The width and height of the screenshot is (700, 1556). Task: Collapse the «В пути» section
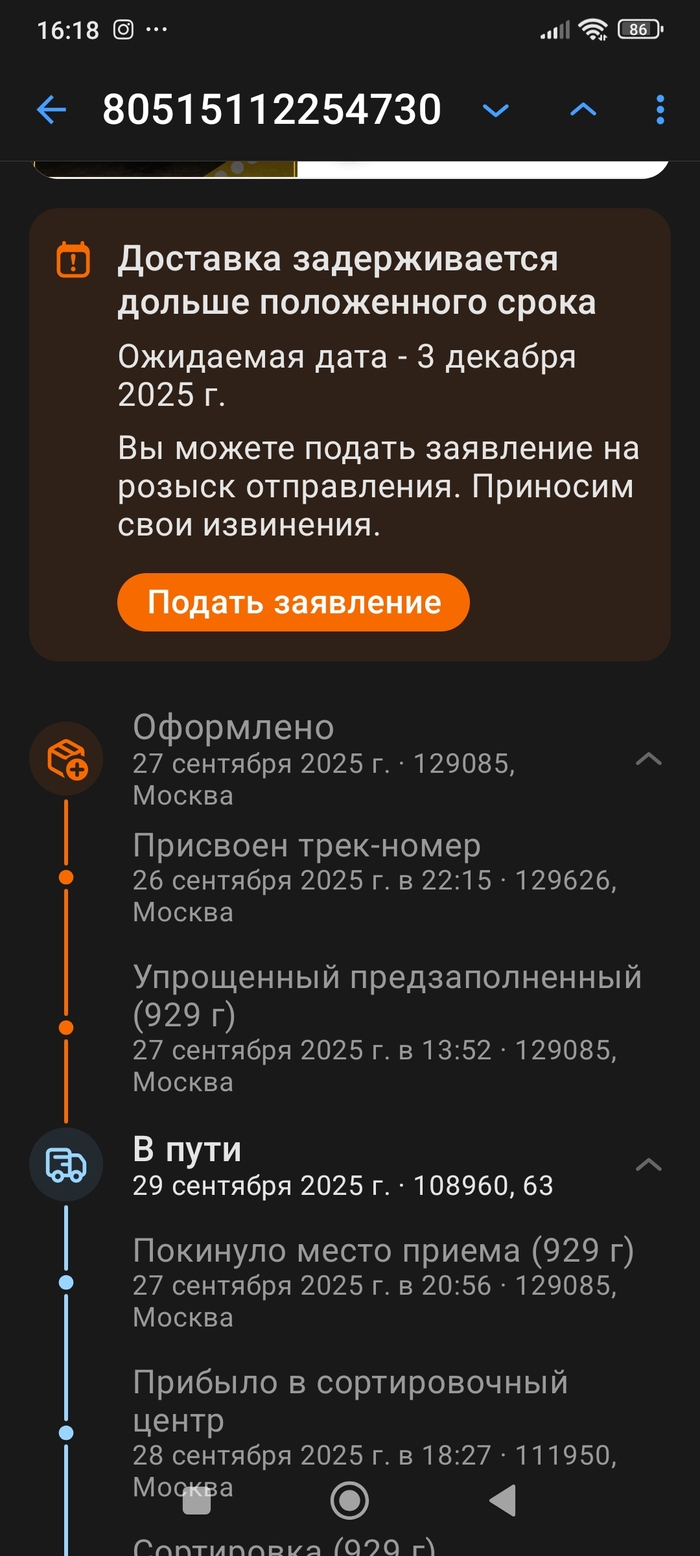649,1164
